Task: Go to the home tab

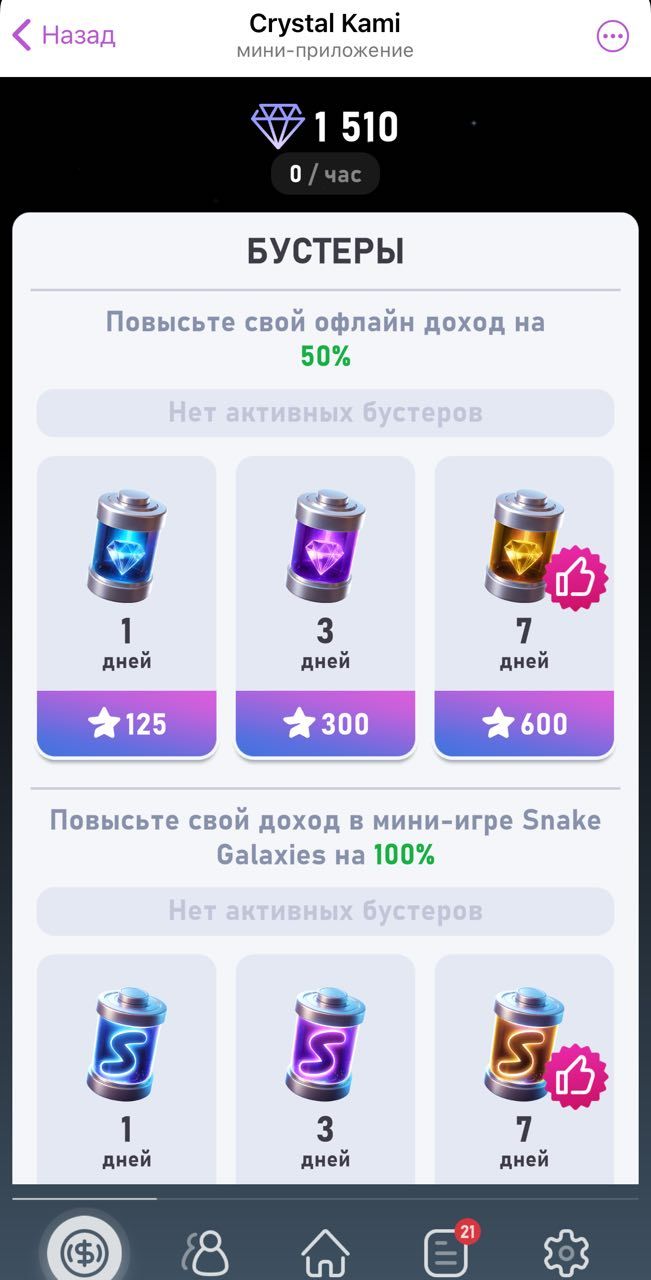Action: coord(326,1251)
